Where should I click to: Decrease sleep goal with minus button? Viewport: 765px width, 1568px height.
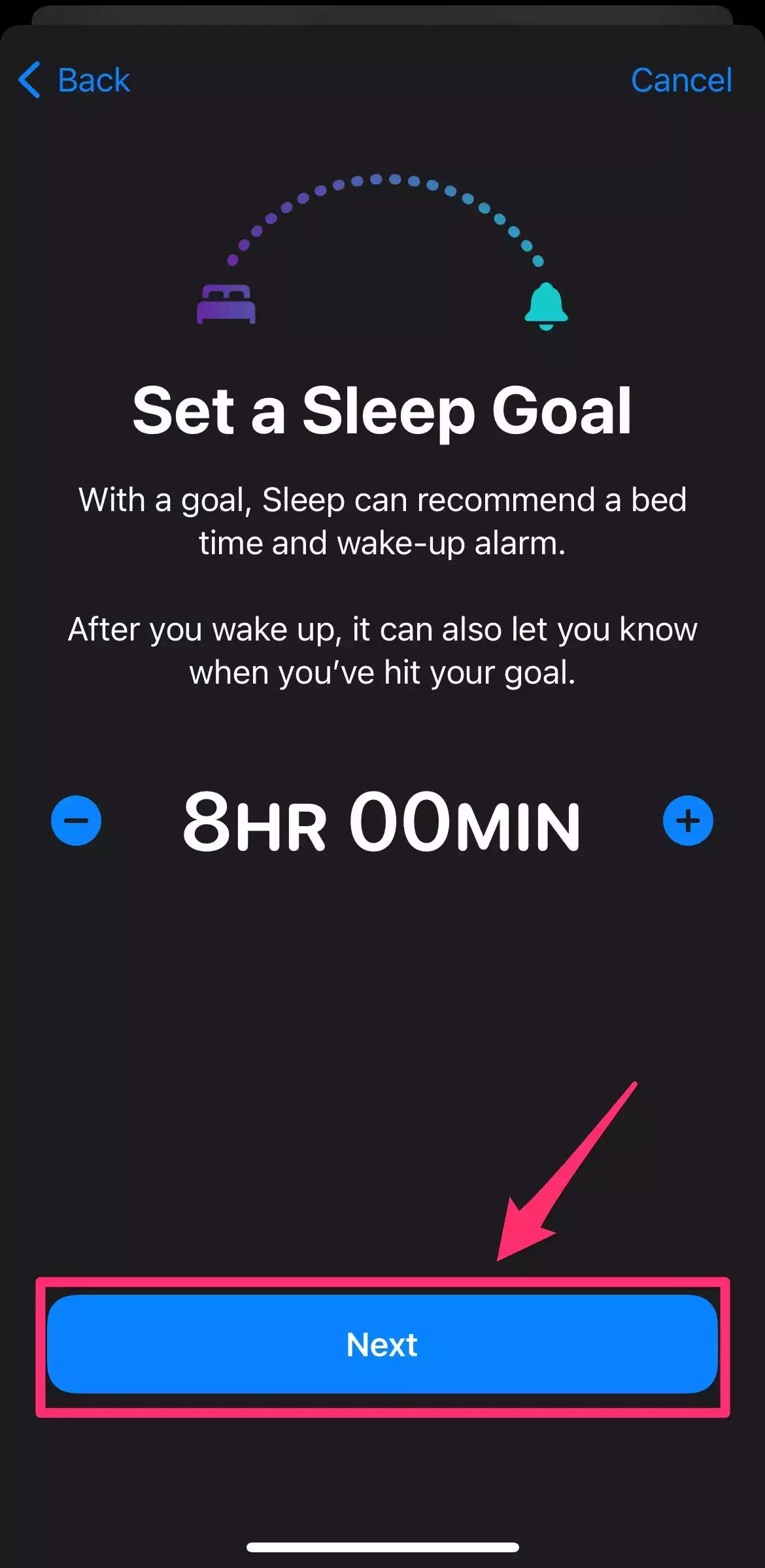click(76, 820)
